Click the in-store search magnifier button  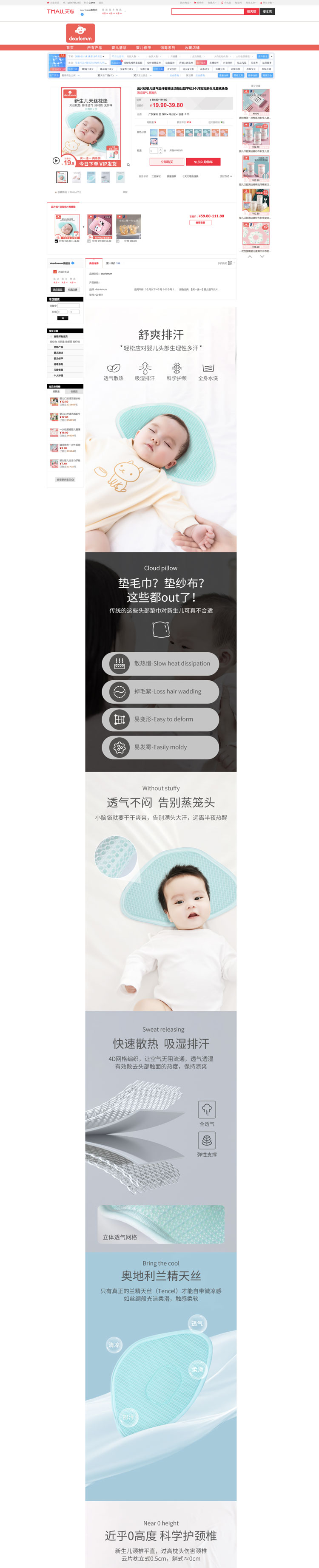[63, 318]
